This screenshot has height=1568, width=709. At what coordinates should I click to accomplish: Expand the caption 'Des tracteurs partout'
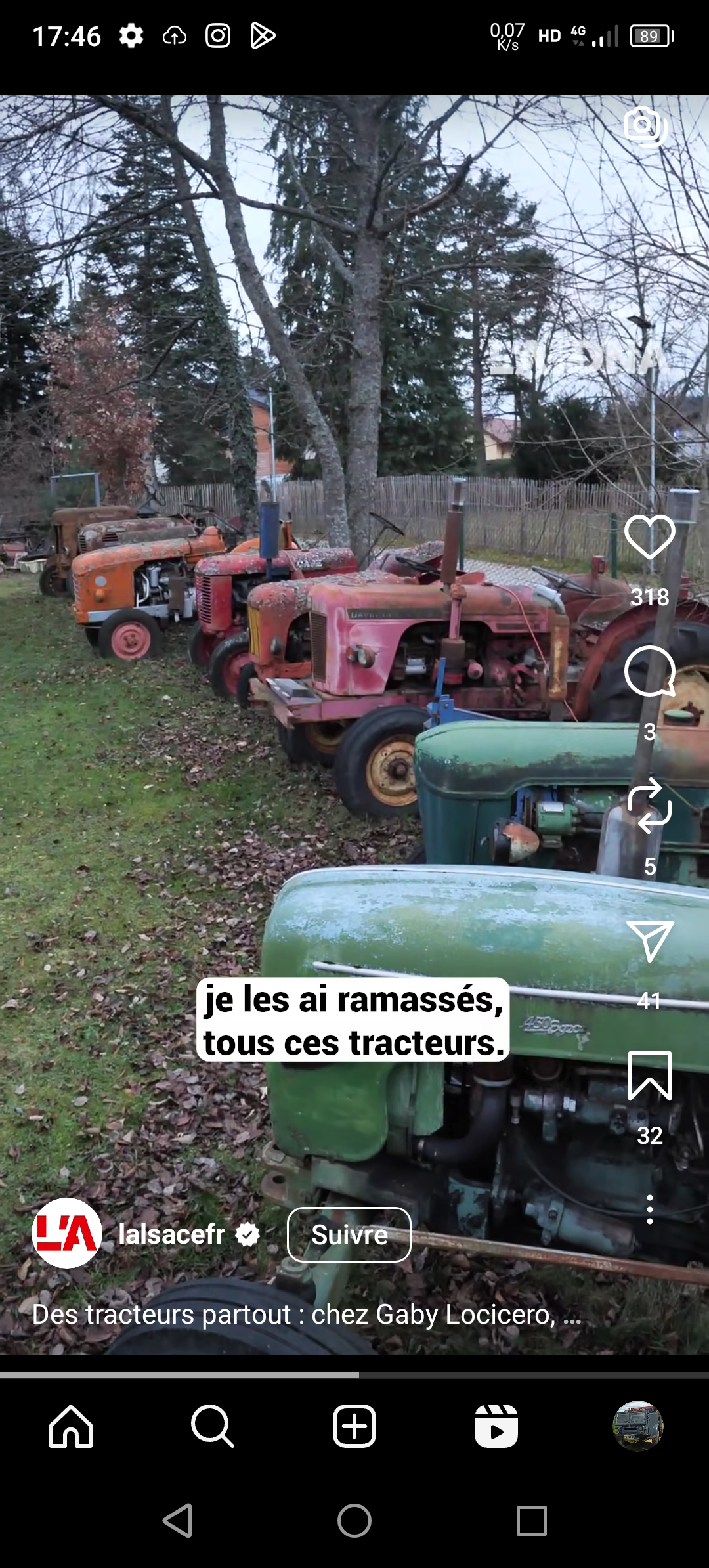click(307, 1315)
